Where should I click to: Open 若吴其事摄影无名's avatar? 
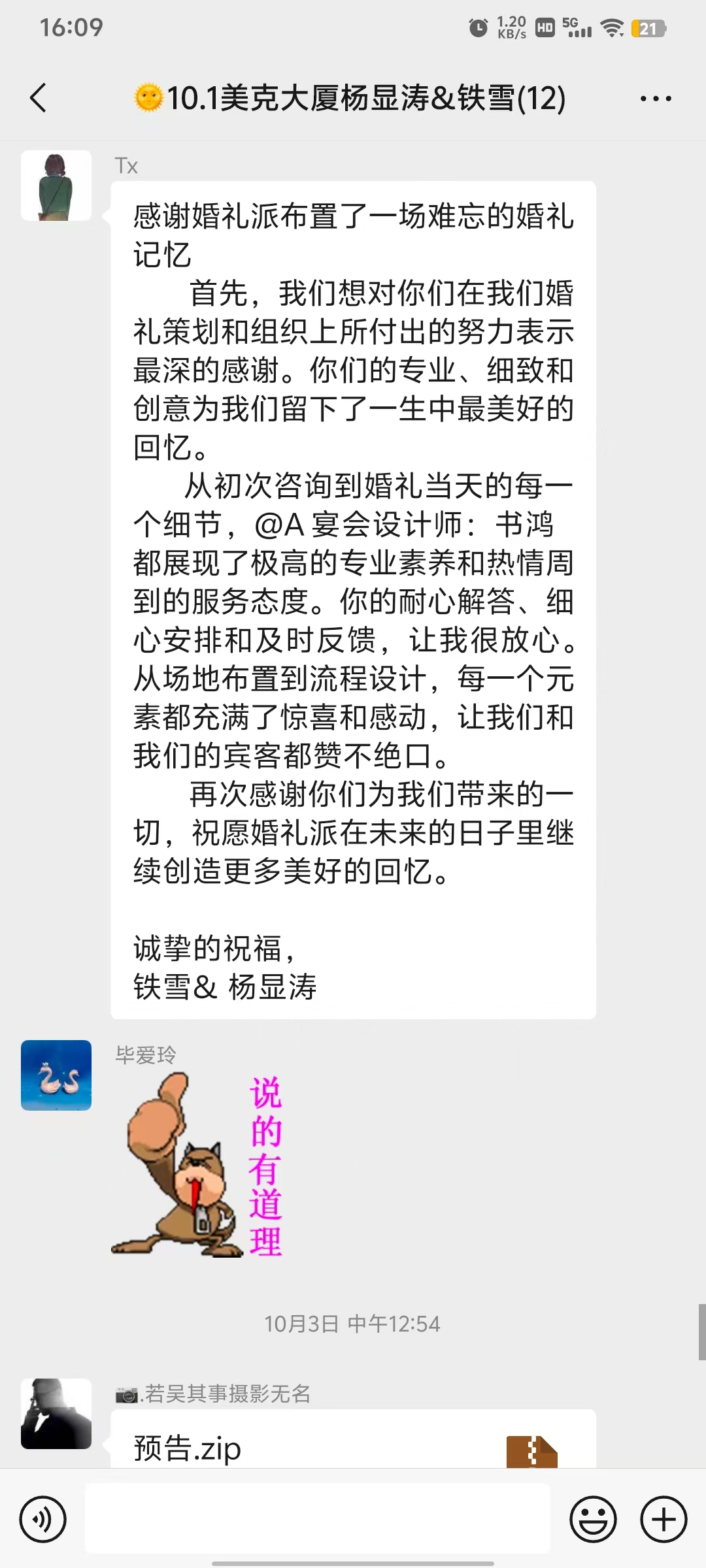56,1414
